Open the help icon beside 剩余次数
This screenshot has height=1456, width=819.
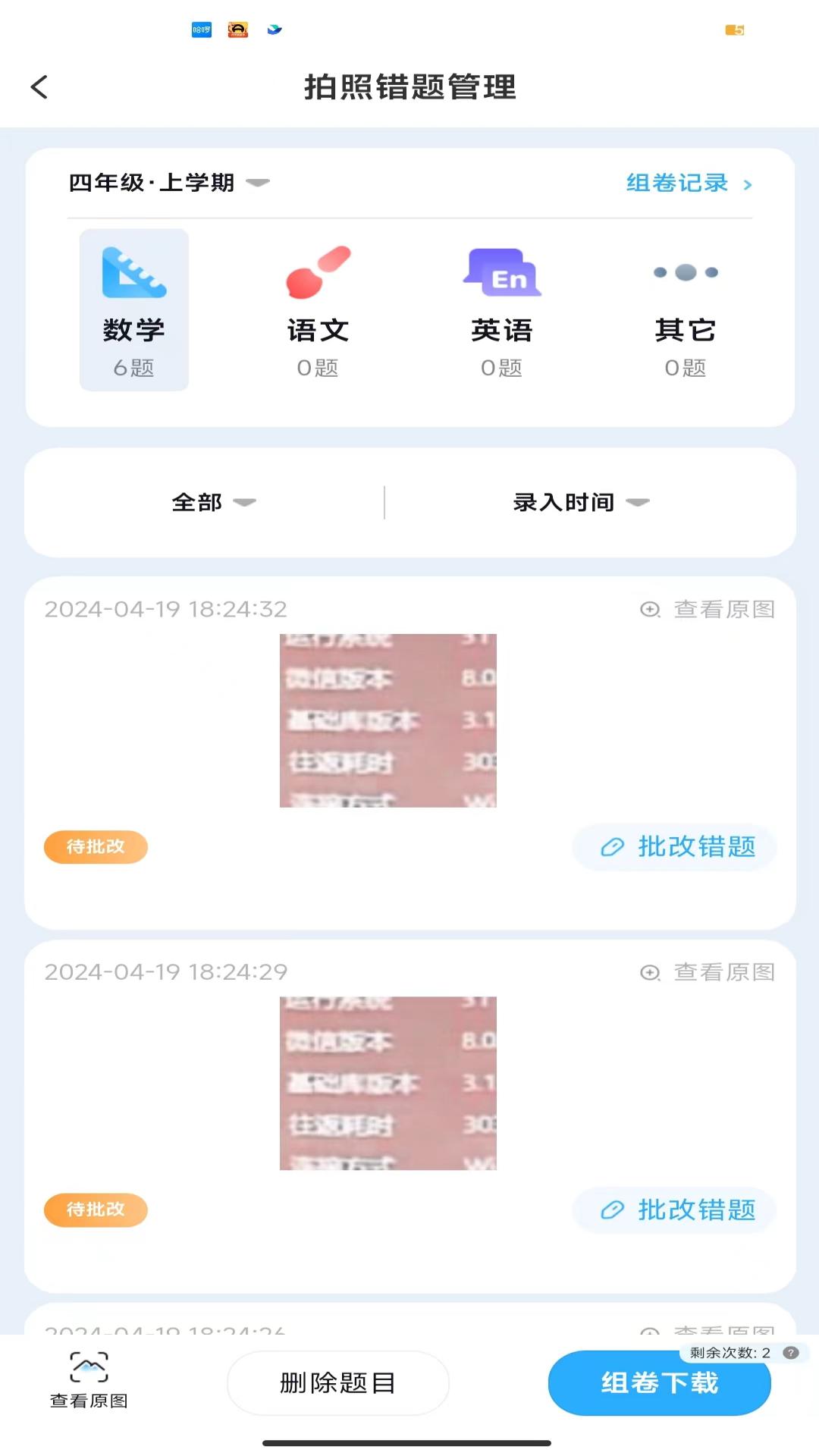click(x=791, y=1353)
